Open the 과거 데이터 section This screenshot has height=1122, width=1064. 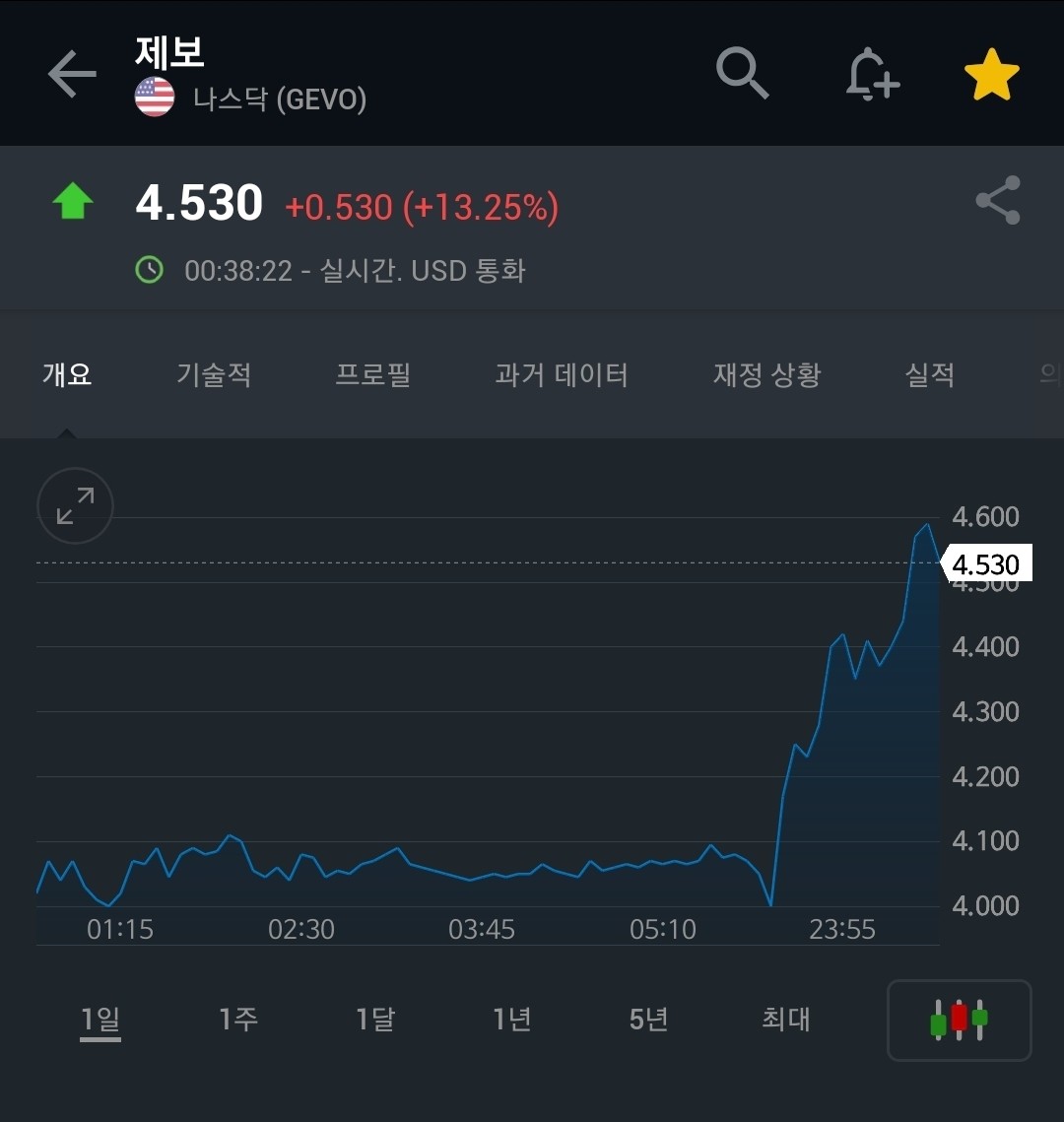pyautogui.click(x=562, y=374)
